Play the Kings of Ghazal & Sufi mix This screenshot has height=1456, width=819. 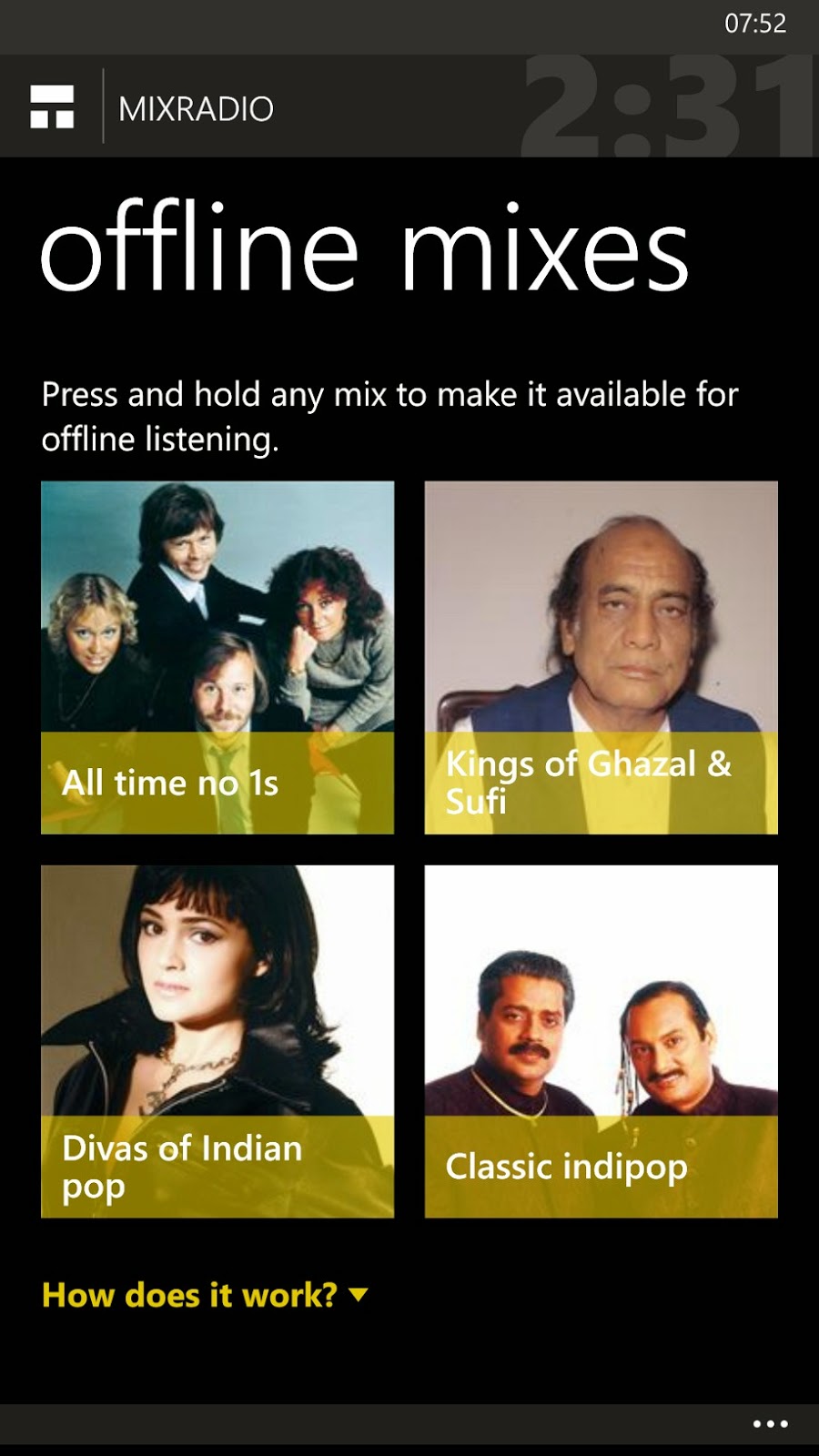click(x=601, y=657)
